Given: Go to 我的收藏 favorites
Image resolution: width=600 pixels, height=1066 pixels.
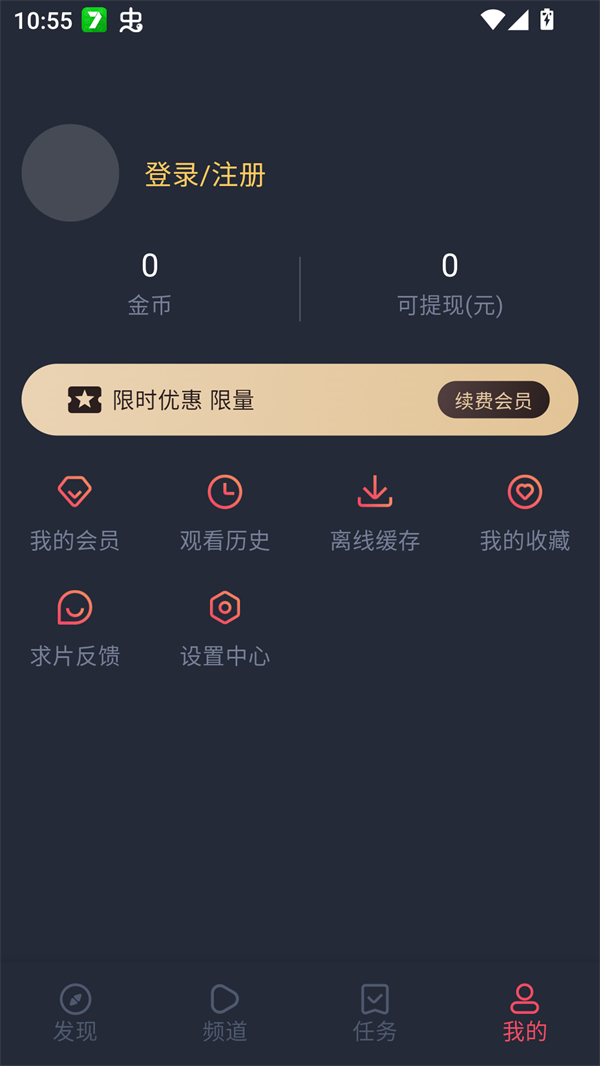Looking at the screenshot, I should point(525,513).
